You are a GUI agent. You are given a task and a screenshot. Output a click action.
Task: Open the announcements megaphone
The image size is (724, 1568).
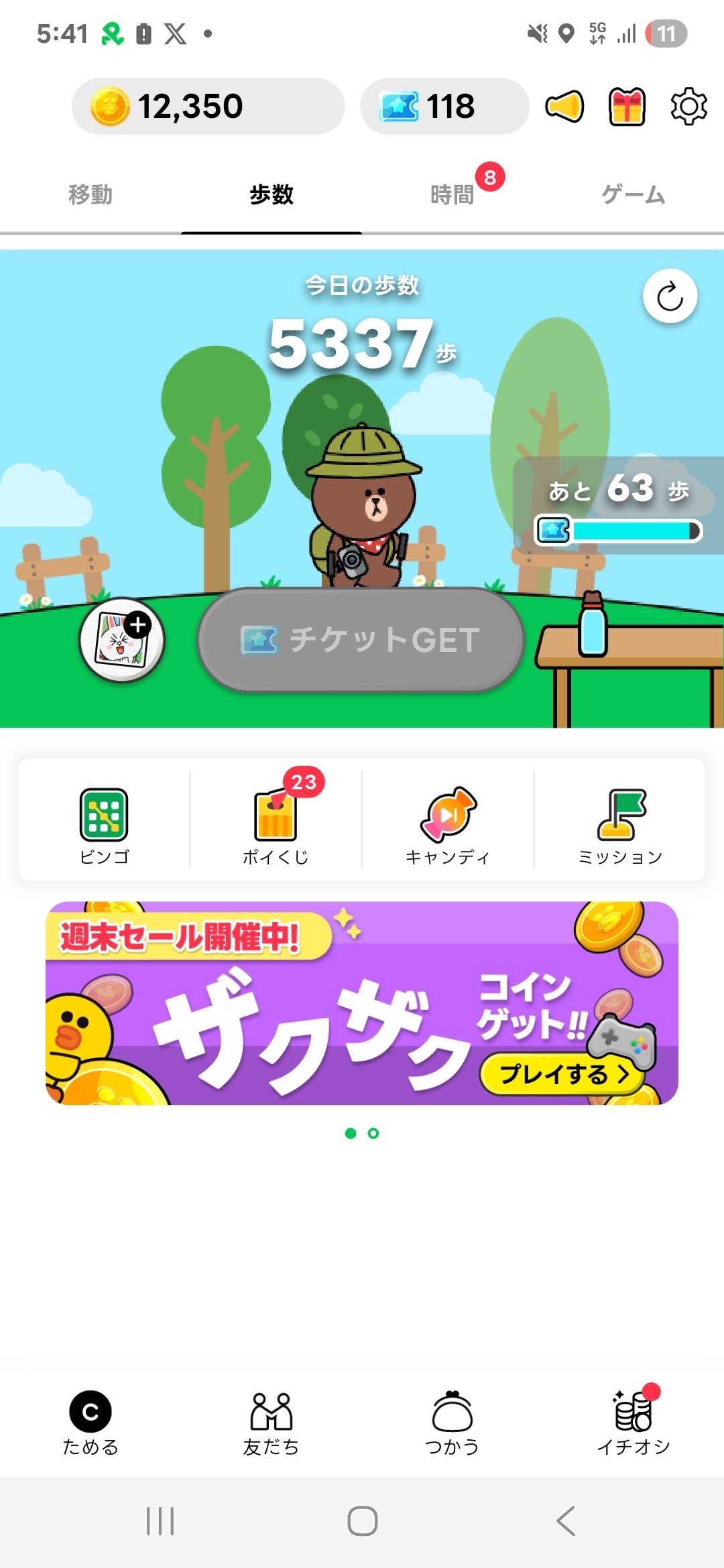[x=564, y=107]
